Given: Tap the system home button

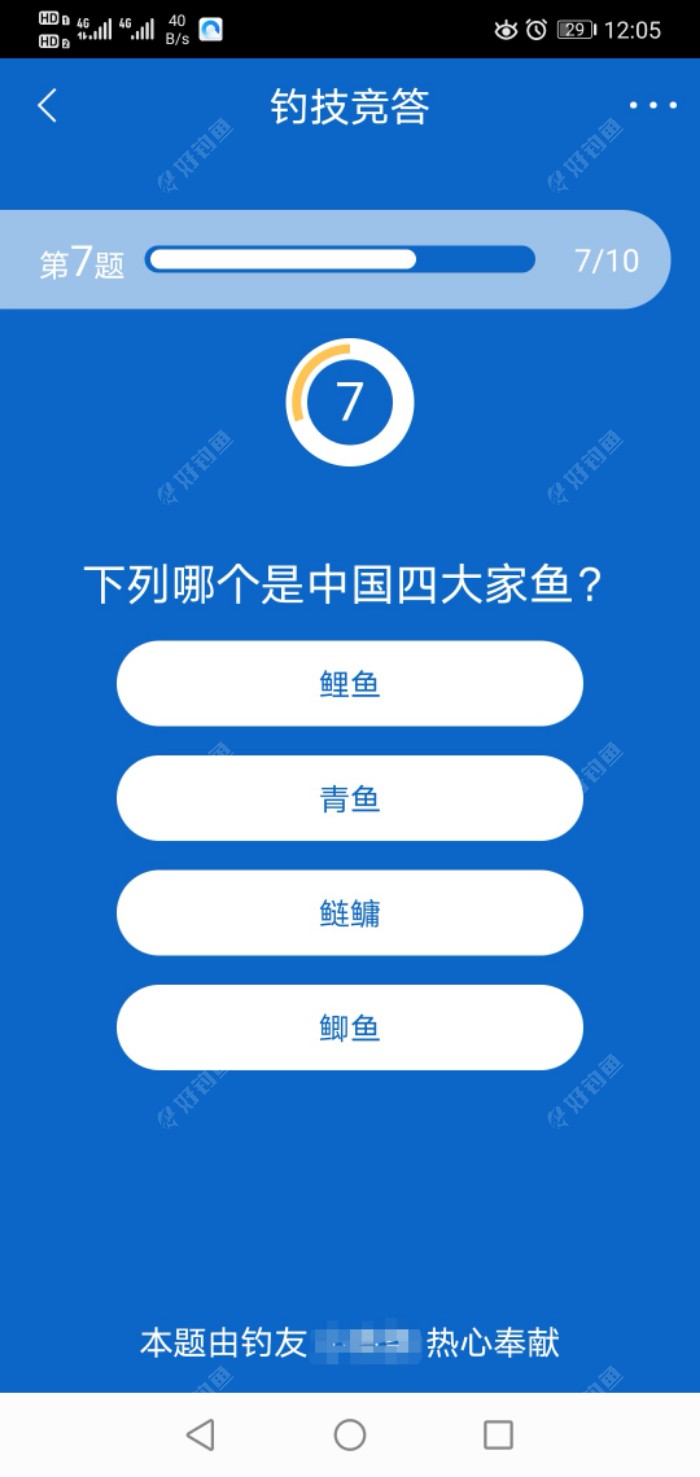Looking at the screenshot, I should [349, 1435].
